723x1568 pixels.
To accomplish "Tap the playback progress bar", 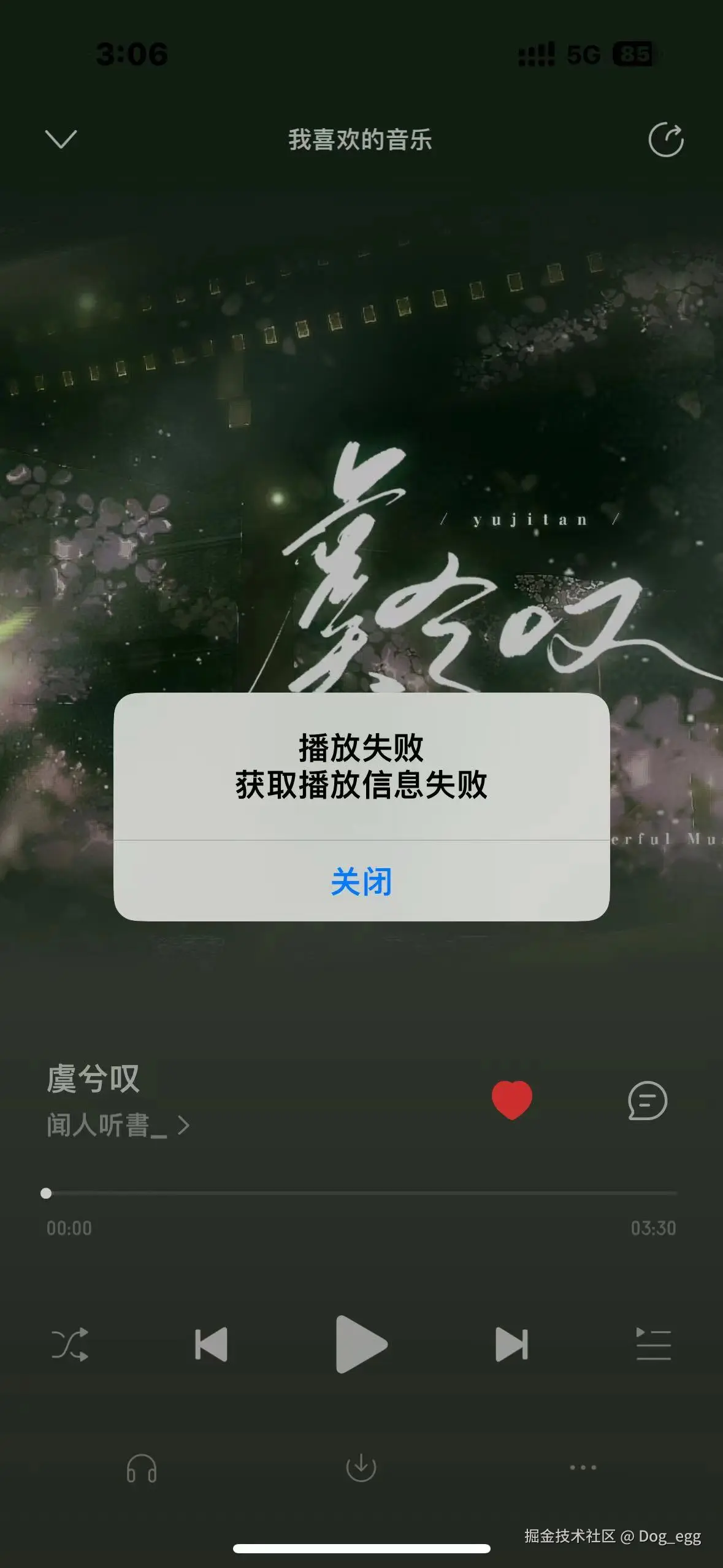I will (361, 1193).
